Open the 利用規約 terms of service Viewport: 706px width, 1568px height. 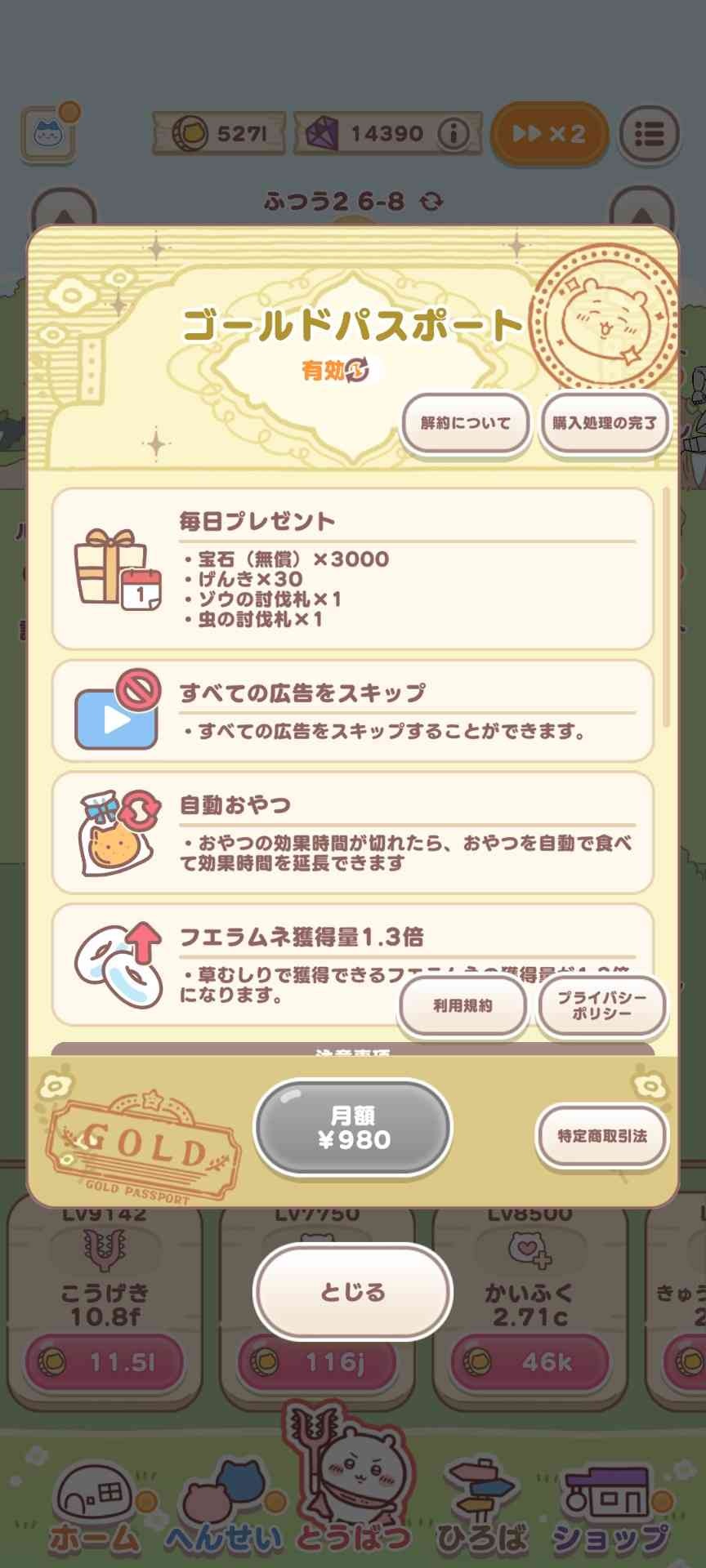(x=462, y=1005)
